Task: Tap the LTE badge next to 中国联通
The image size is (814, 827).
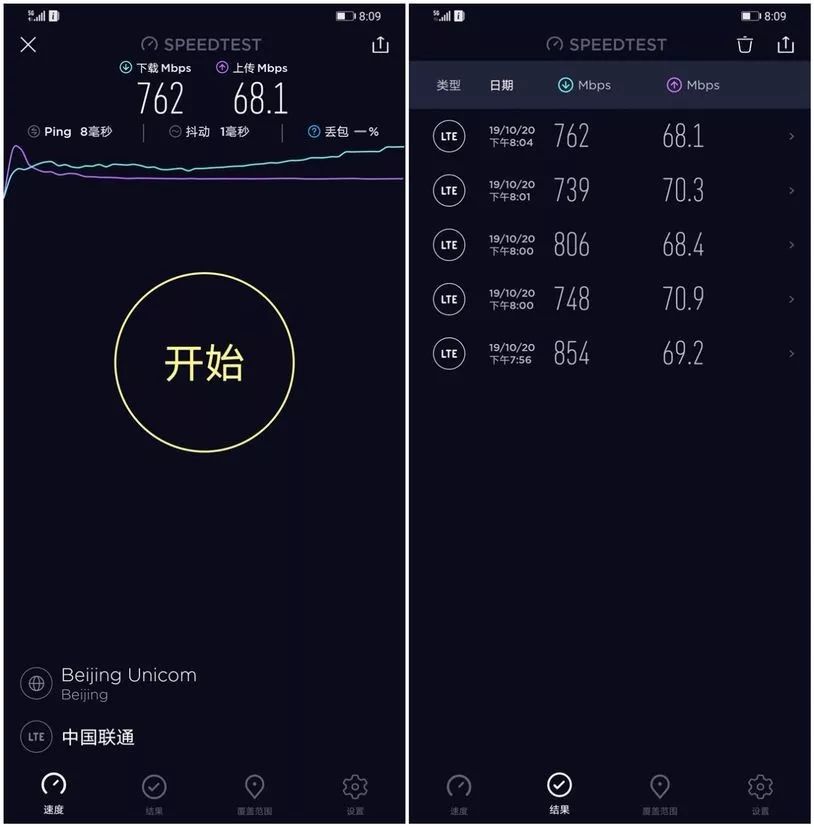Action: pyautogui.click(x=36, y=736)
